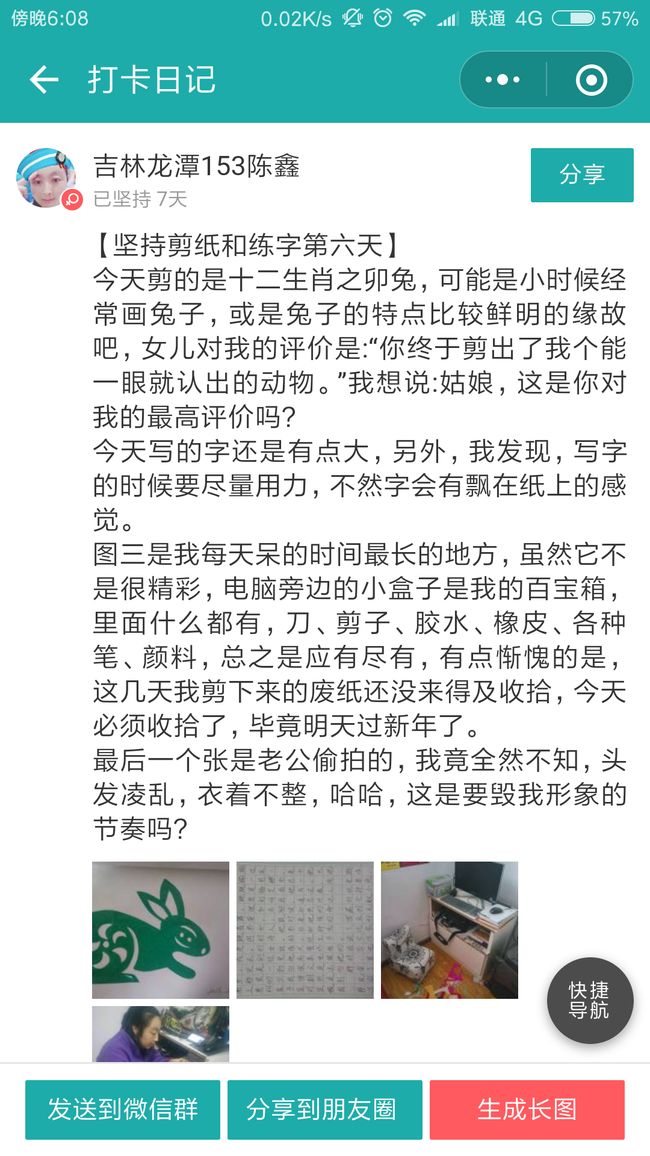
Task: Open 陈鑫's profile avatar
Action: click(x=47, y=178)
